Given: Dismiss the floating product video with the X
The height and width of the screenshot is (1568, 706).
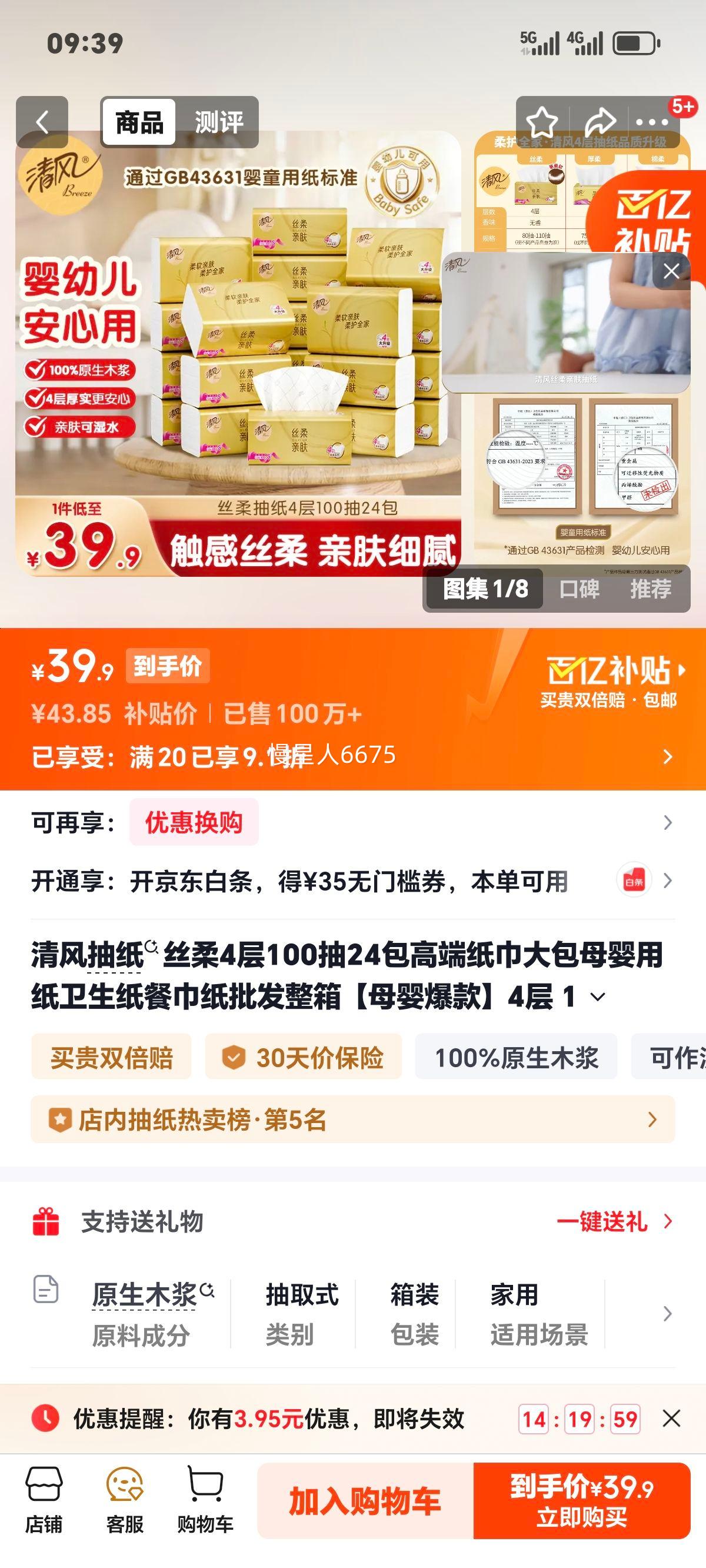Looking at the screenshot, I should pyautogui.click(x=671, y=272).
